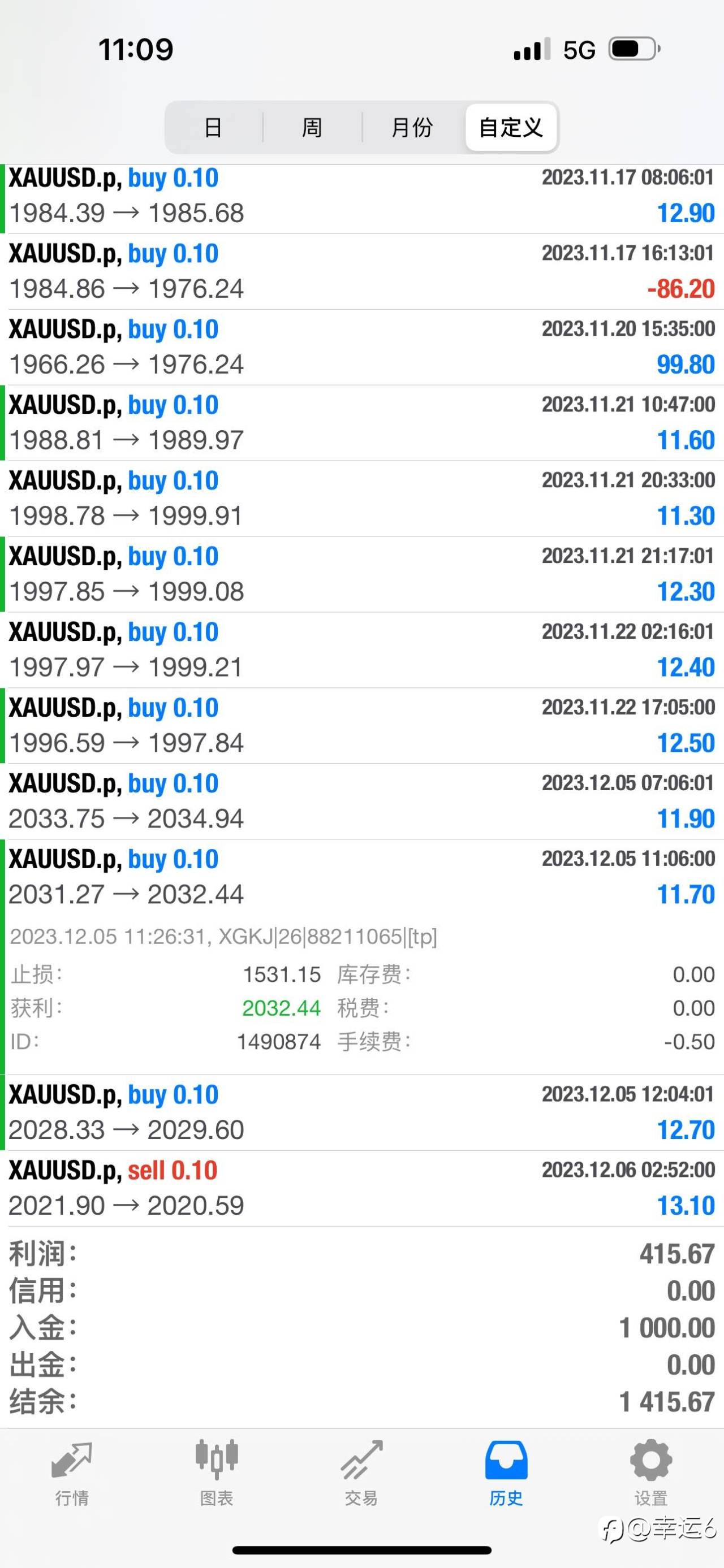This screenshot has height=1568, width=724.
Task: Open the 设置 settings tab
Action: point(651,1472)
